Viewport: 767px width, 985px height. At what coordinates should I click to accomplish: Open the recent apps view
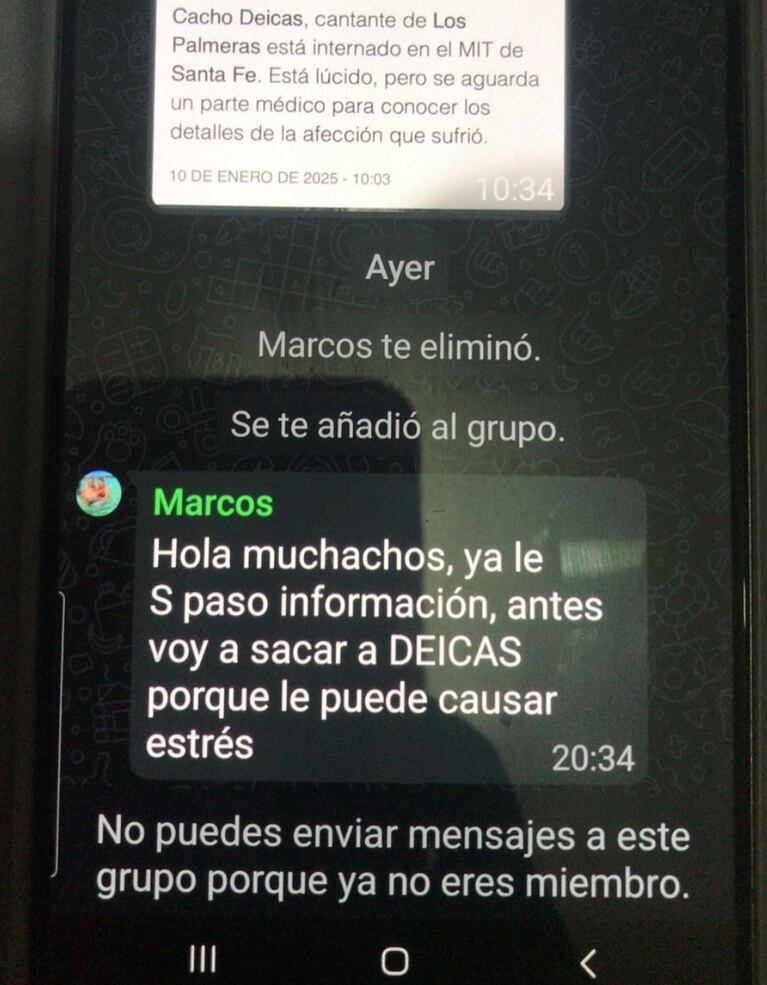tap(203, 962)
